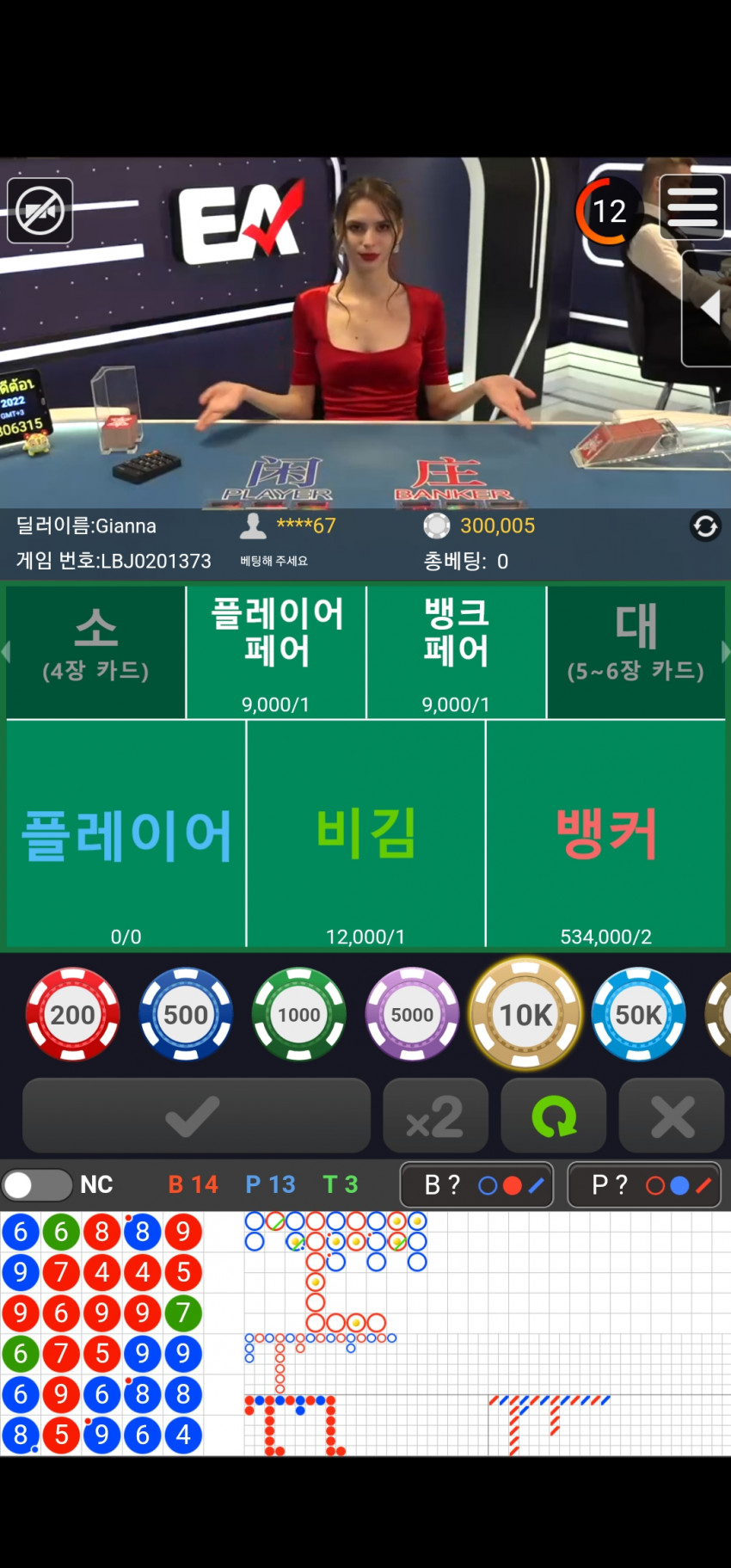Select the 5000 chip
The height and width of the screenshot is (1568, 731).
tap(413, 1014)
